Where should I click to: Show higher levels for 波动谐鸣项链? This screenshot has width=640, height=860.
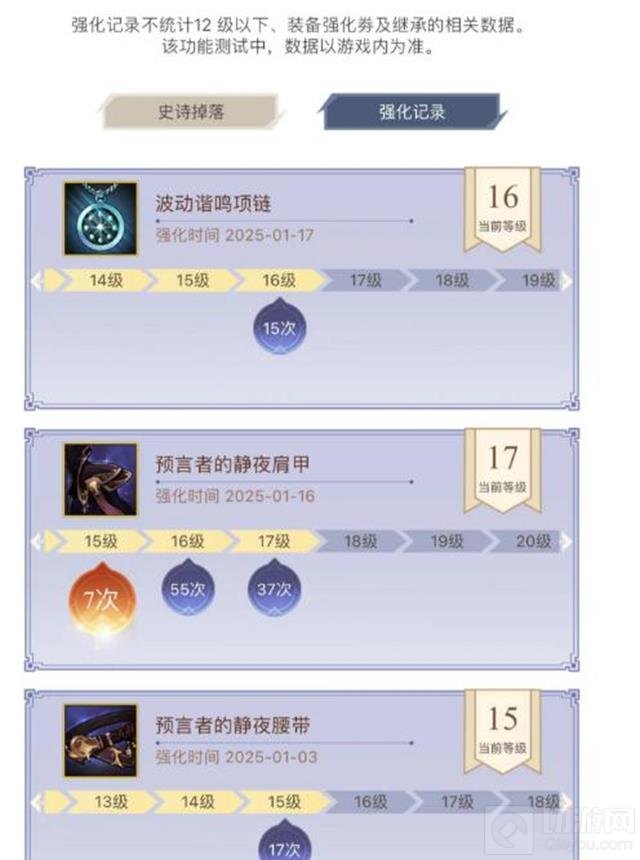[x=568, y=281]
